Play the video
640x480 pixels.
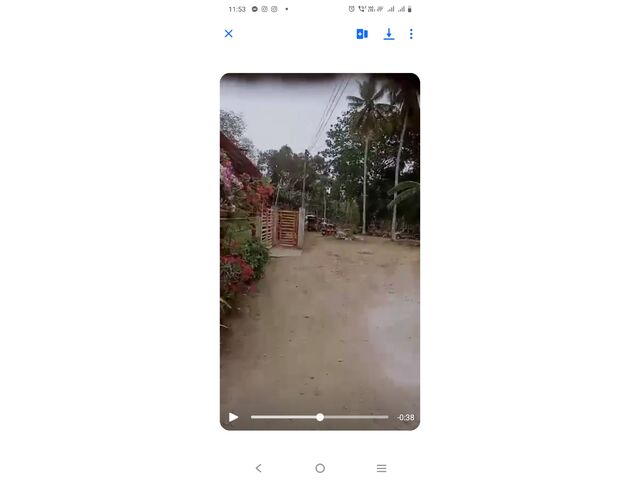233,417
